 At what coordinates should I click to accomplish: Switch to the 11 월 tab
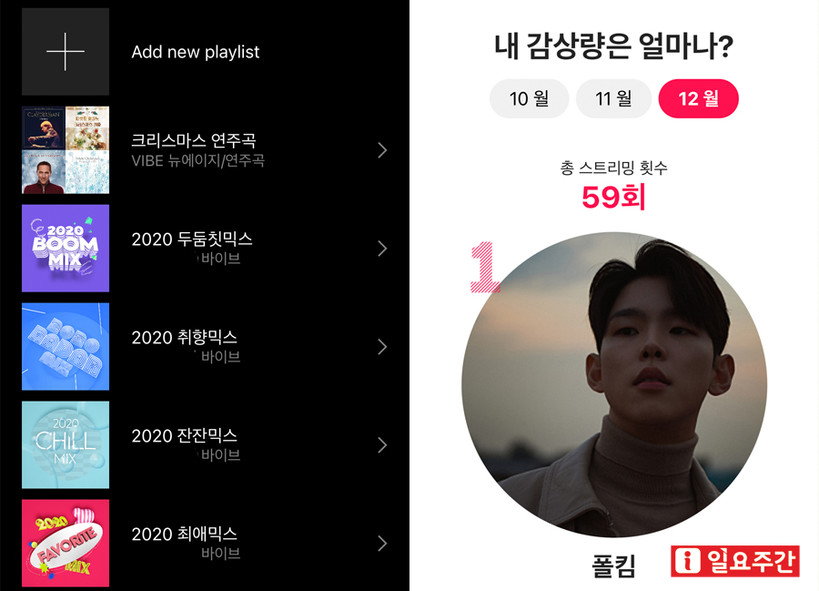(x=614, y=98)
